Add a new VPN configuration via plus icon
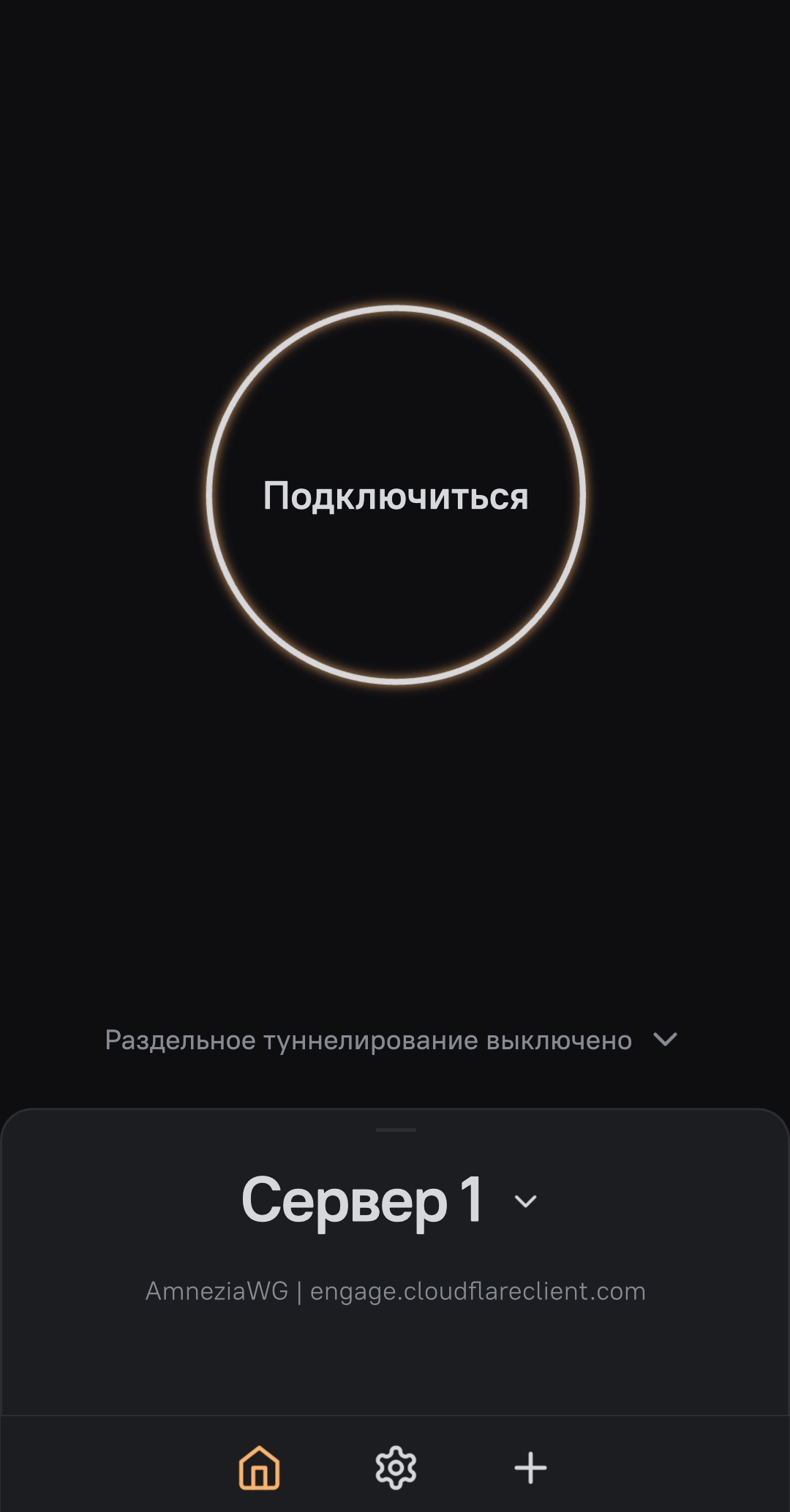 530,1467
